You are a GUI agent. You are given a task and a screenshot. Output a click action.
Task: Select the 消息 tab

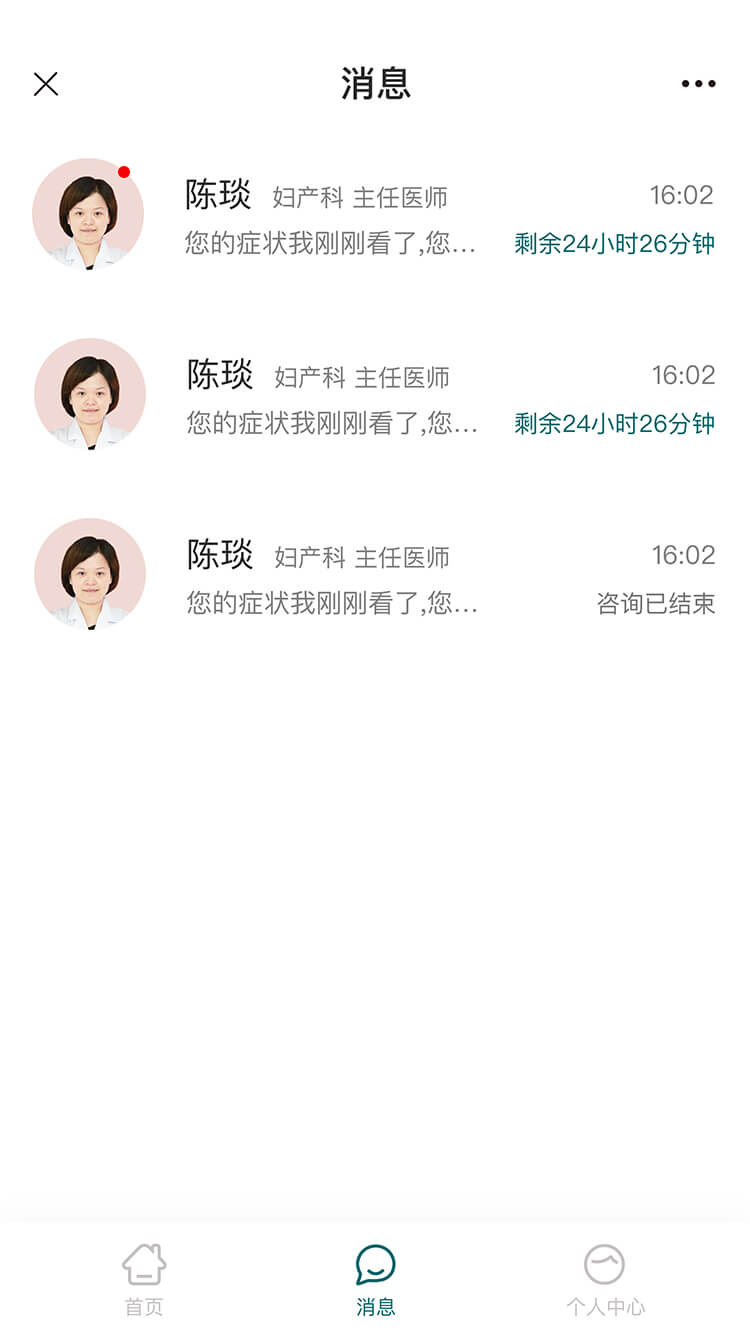click(x=375, y=1278)
